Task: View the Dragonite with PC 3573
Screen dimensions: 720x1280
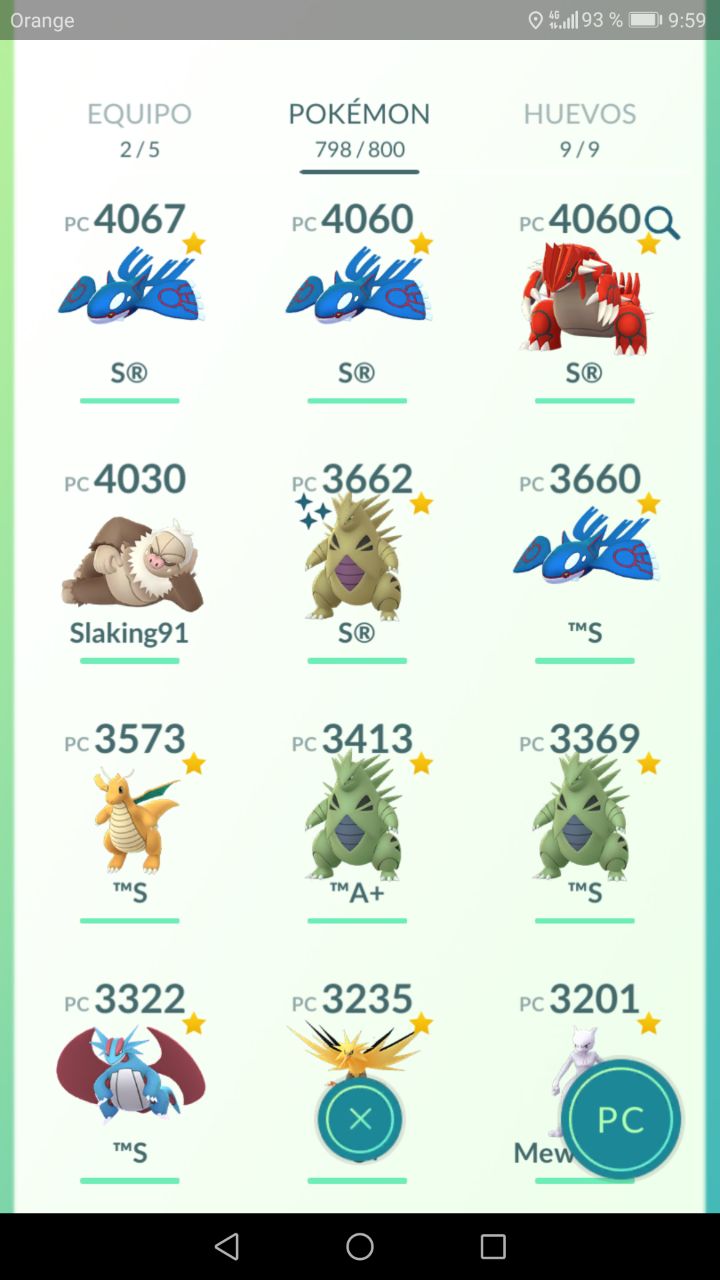Action: (132, 815)
